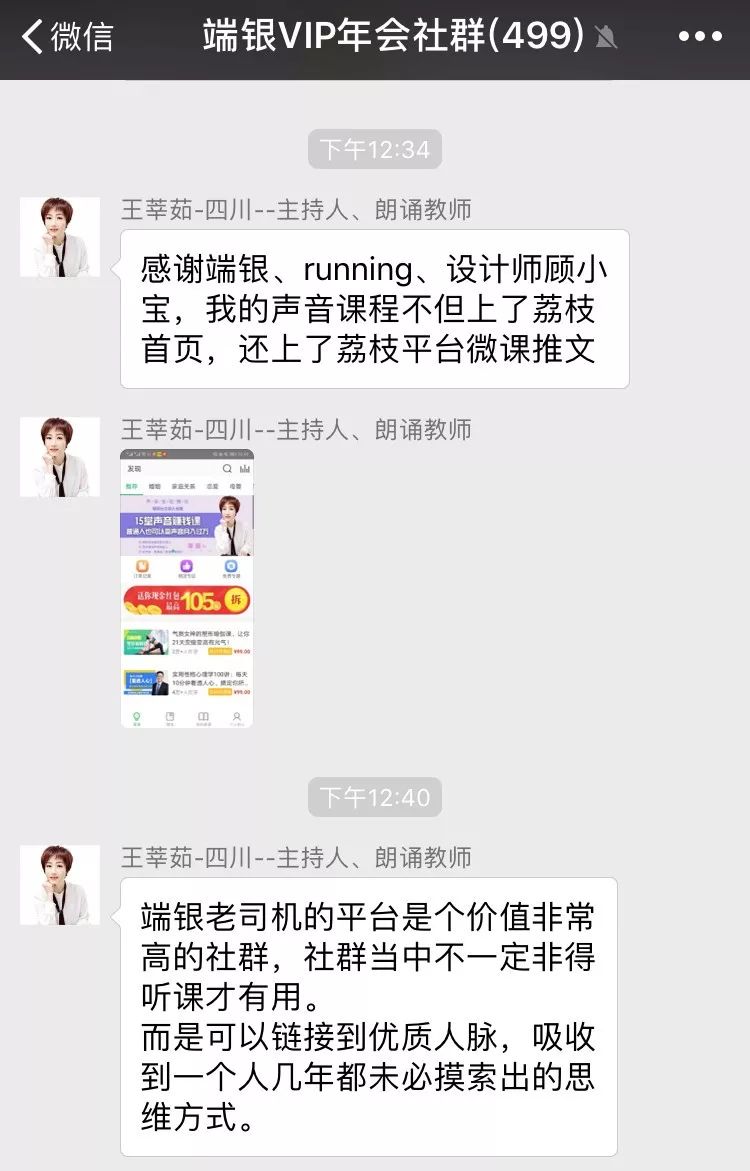This screenshot has height=1171, width=750.
Task: Go back to the 微信 chat list
Action: pos(66,38)
